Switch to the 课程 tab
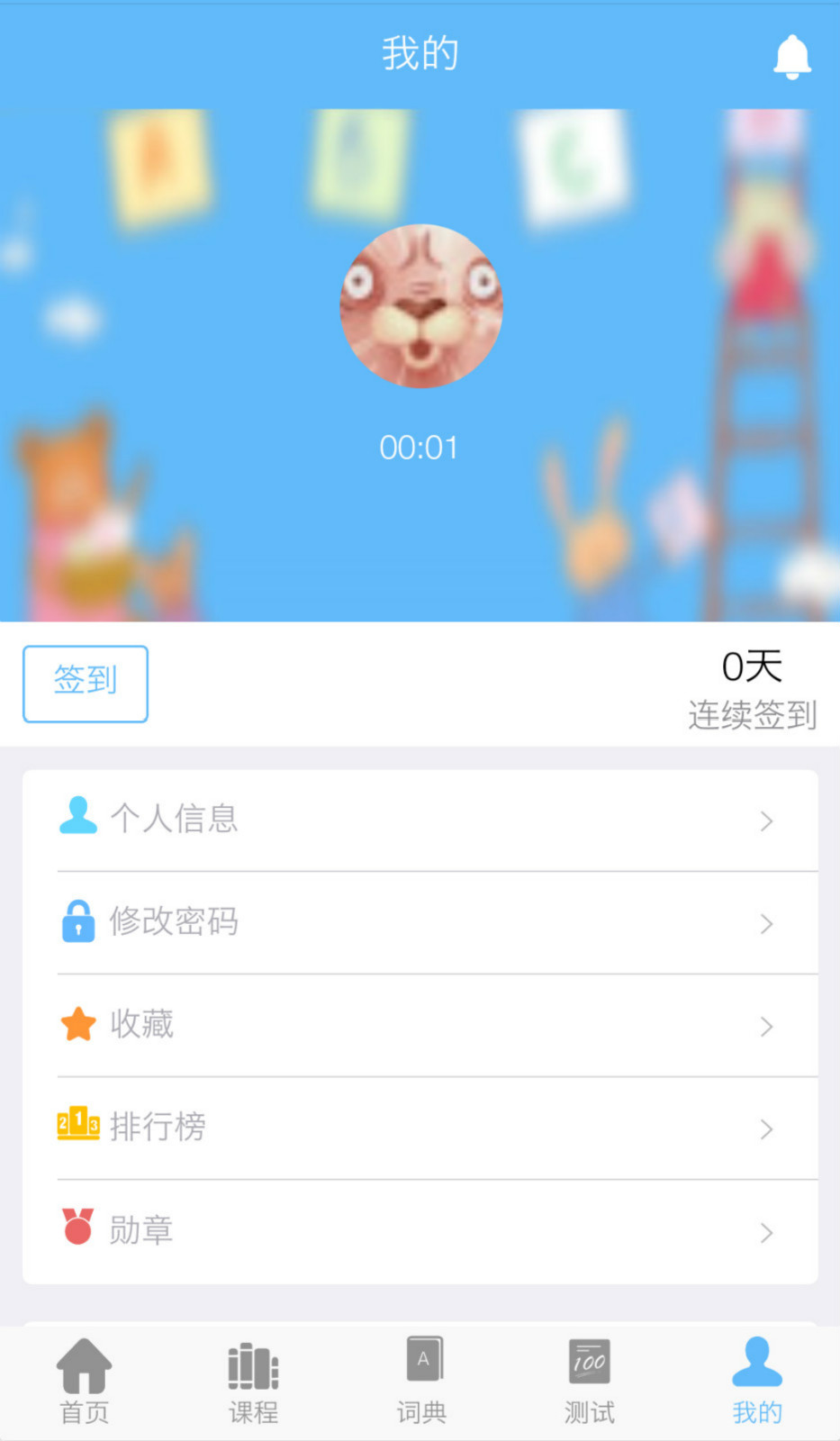This screenshot has width=840, height=1441. 252,1382
